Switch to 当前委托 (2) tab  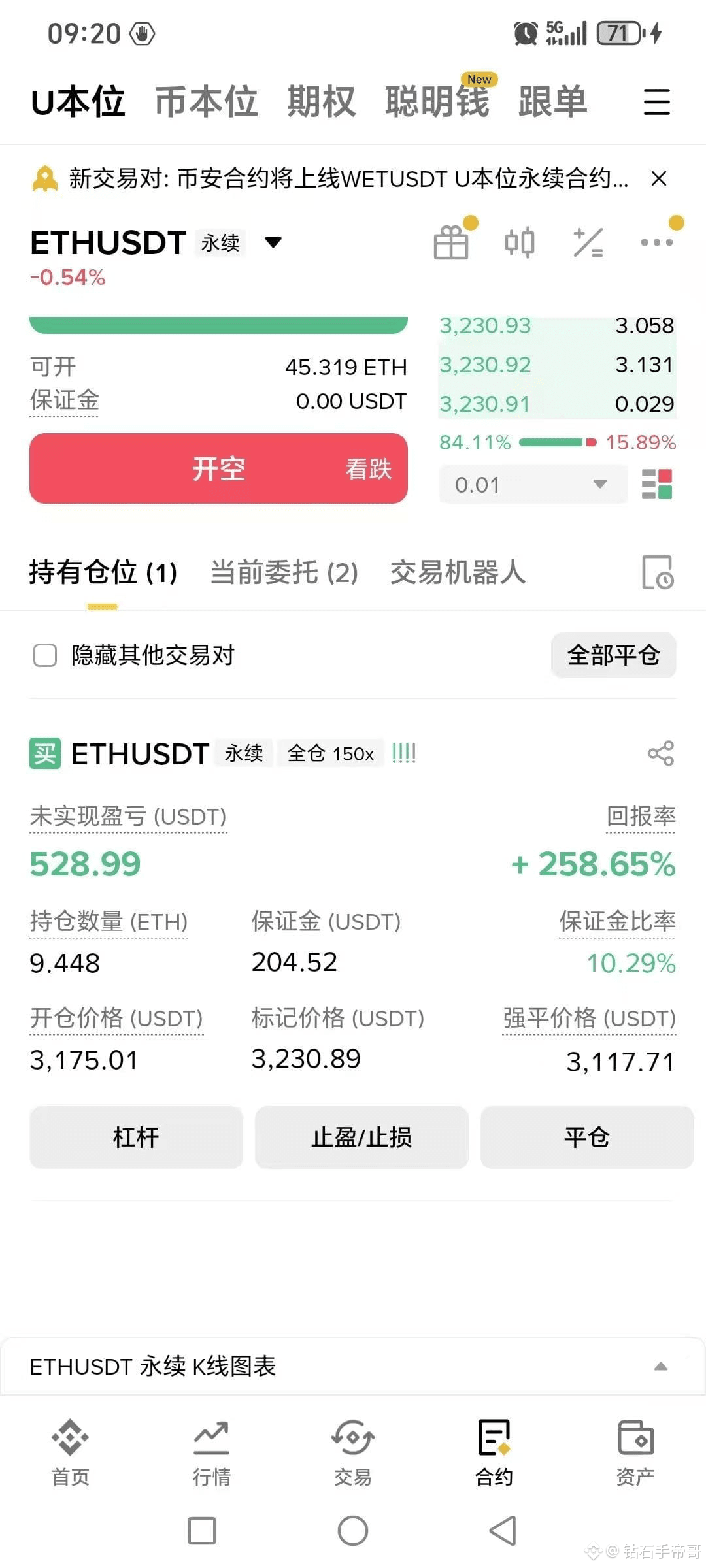(x=284, y=572)
